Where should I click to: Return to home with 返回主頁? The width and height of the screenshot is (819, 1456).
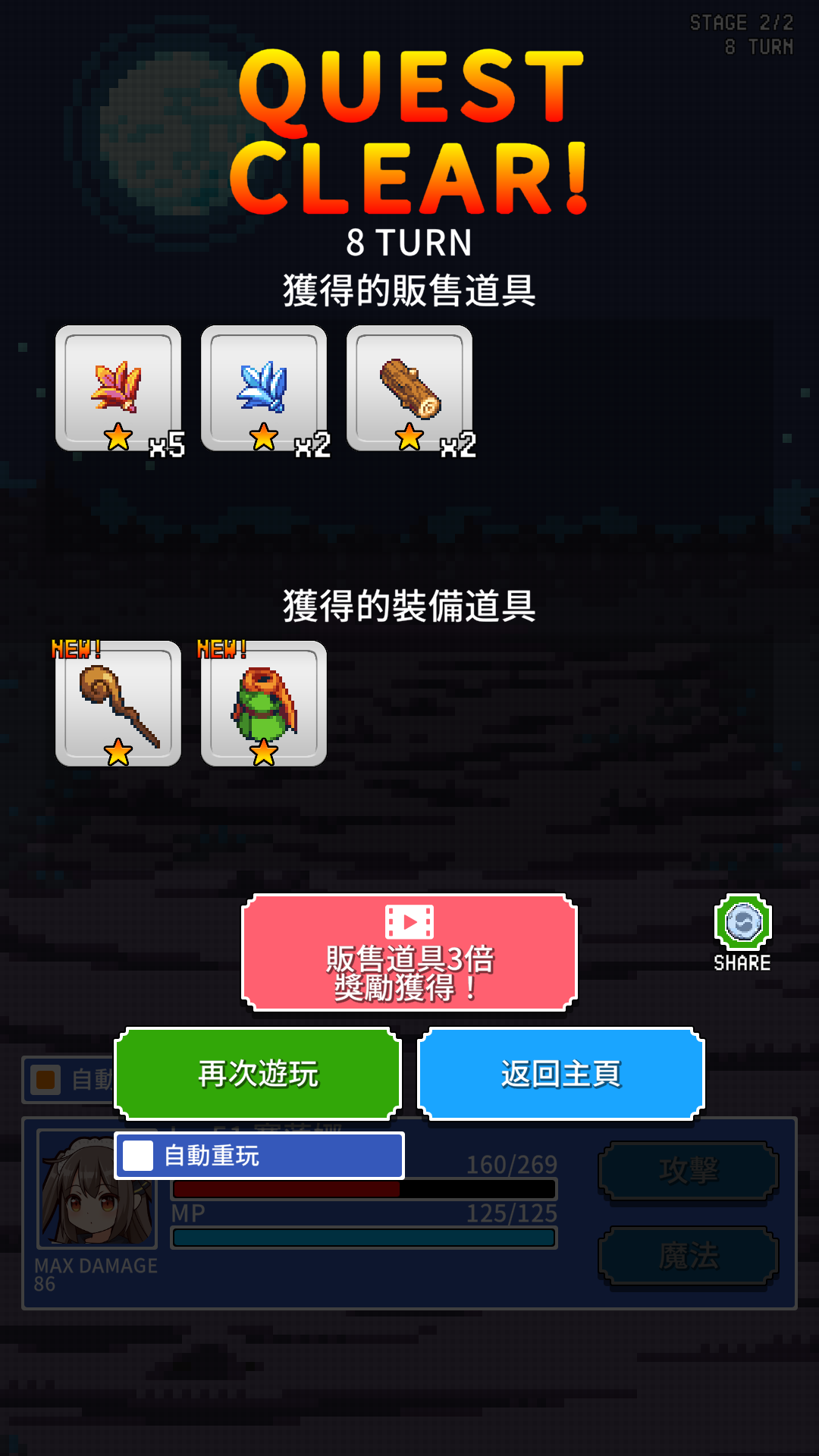coord(561,1074)
